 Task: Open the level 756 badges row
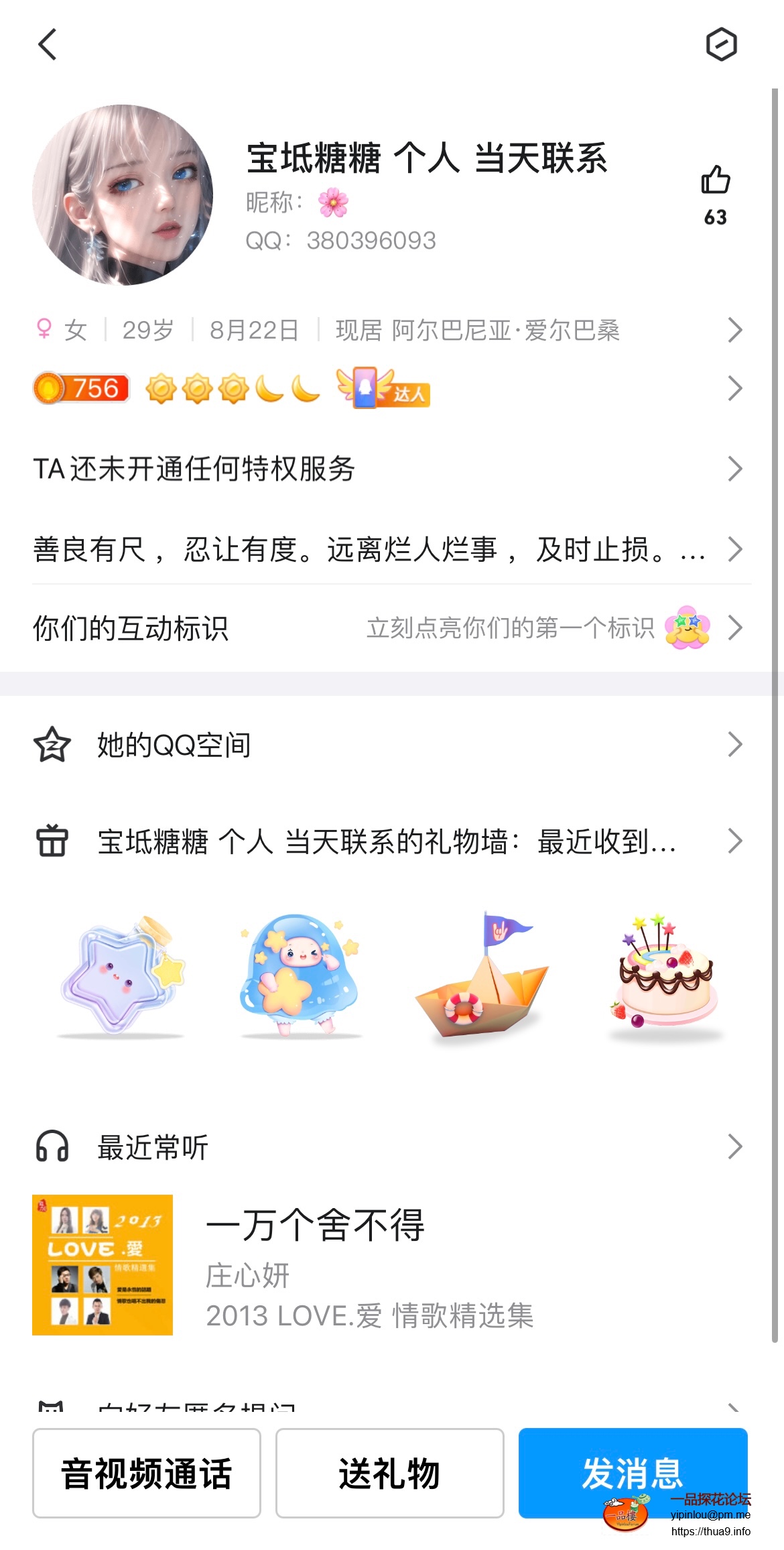389,388
